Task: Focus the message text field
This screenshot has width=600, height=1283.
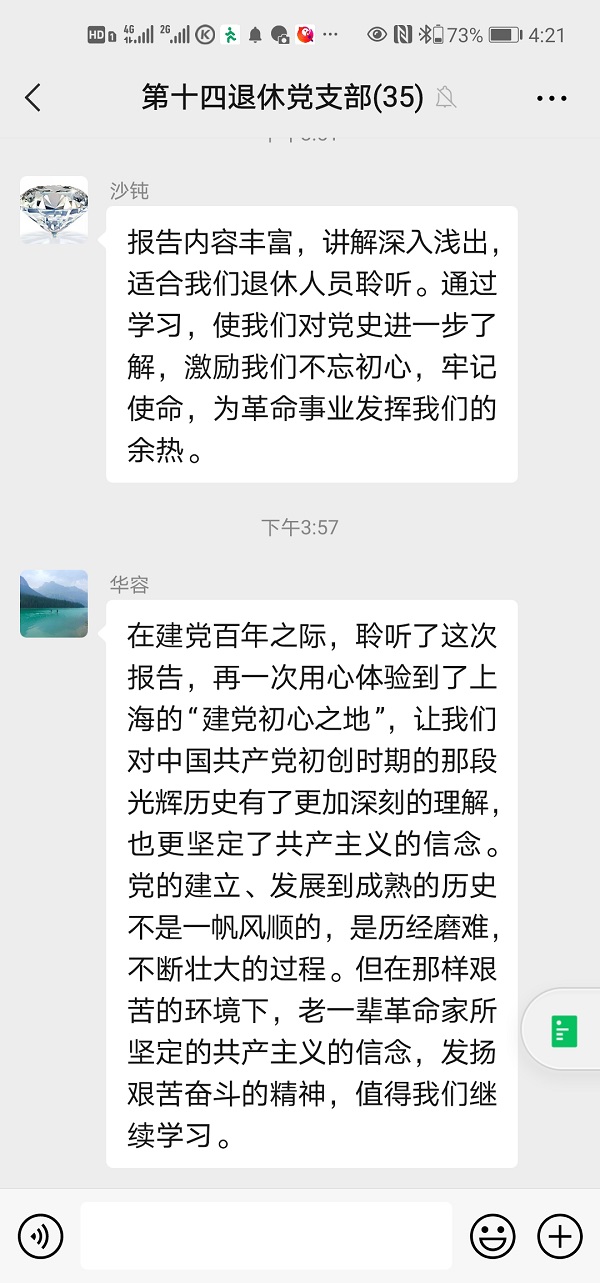Action: click(x=266, y=1236)
